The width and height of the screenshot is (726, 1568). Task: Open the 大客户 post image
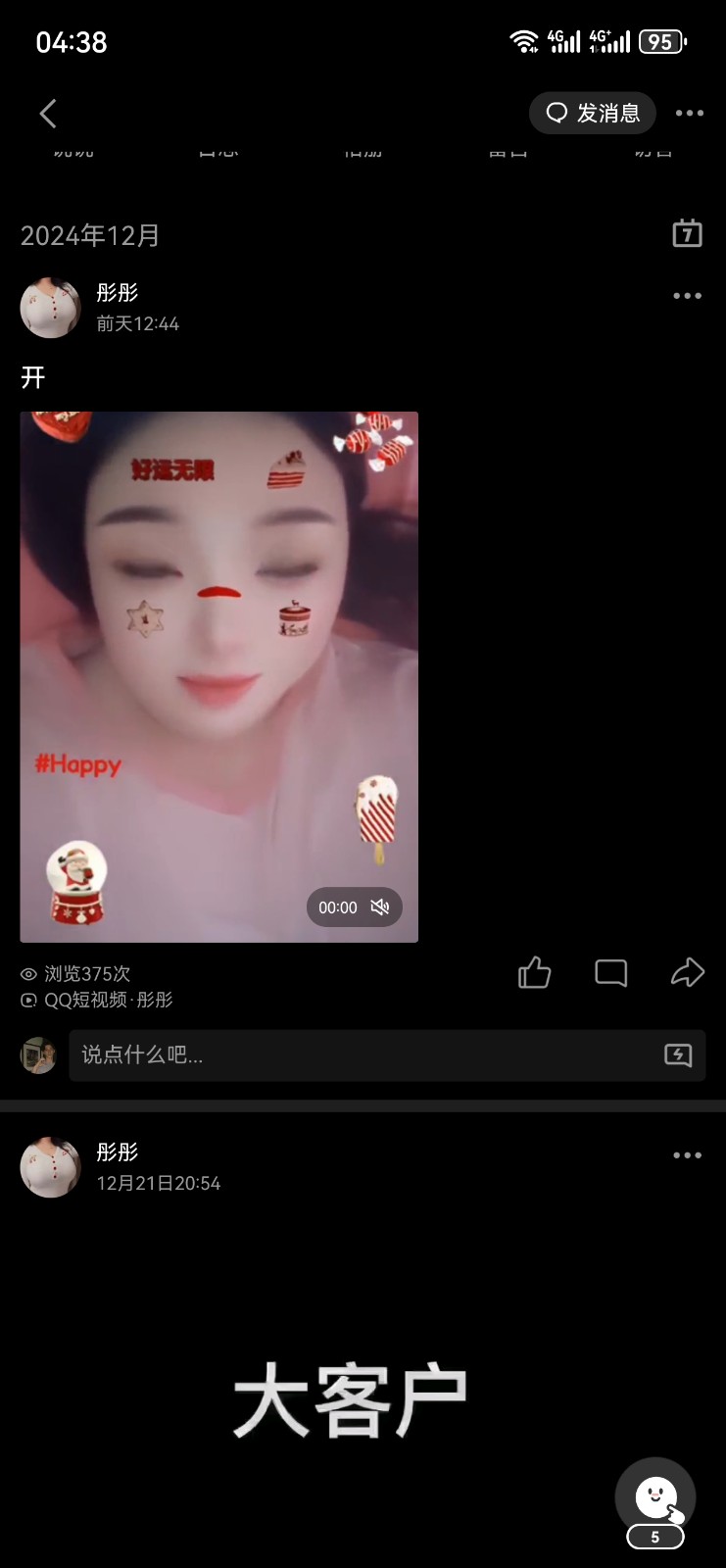tap(350, 1401)
